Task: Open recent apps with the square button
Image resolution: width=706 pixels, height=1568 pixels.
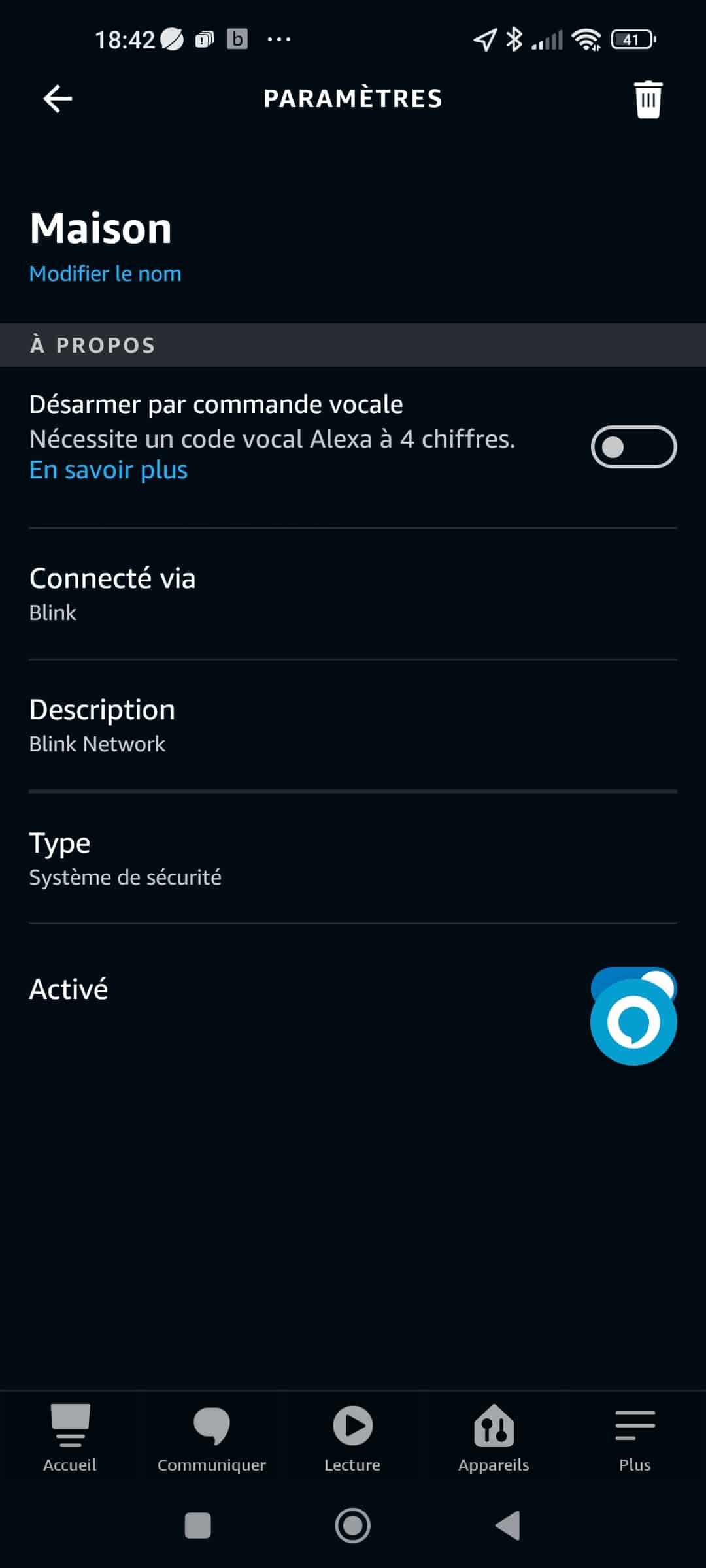Action: [198, 1526]
